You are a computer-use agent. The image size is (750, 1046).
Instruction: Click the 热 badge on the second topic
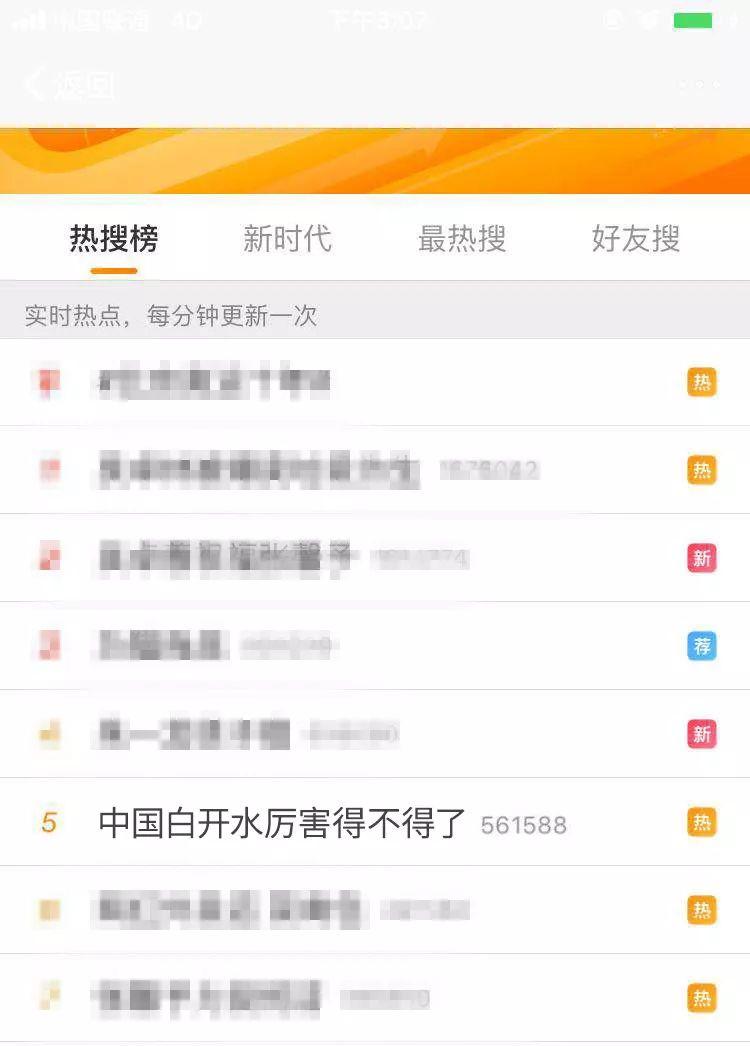pos(703,469)
